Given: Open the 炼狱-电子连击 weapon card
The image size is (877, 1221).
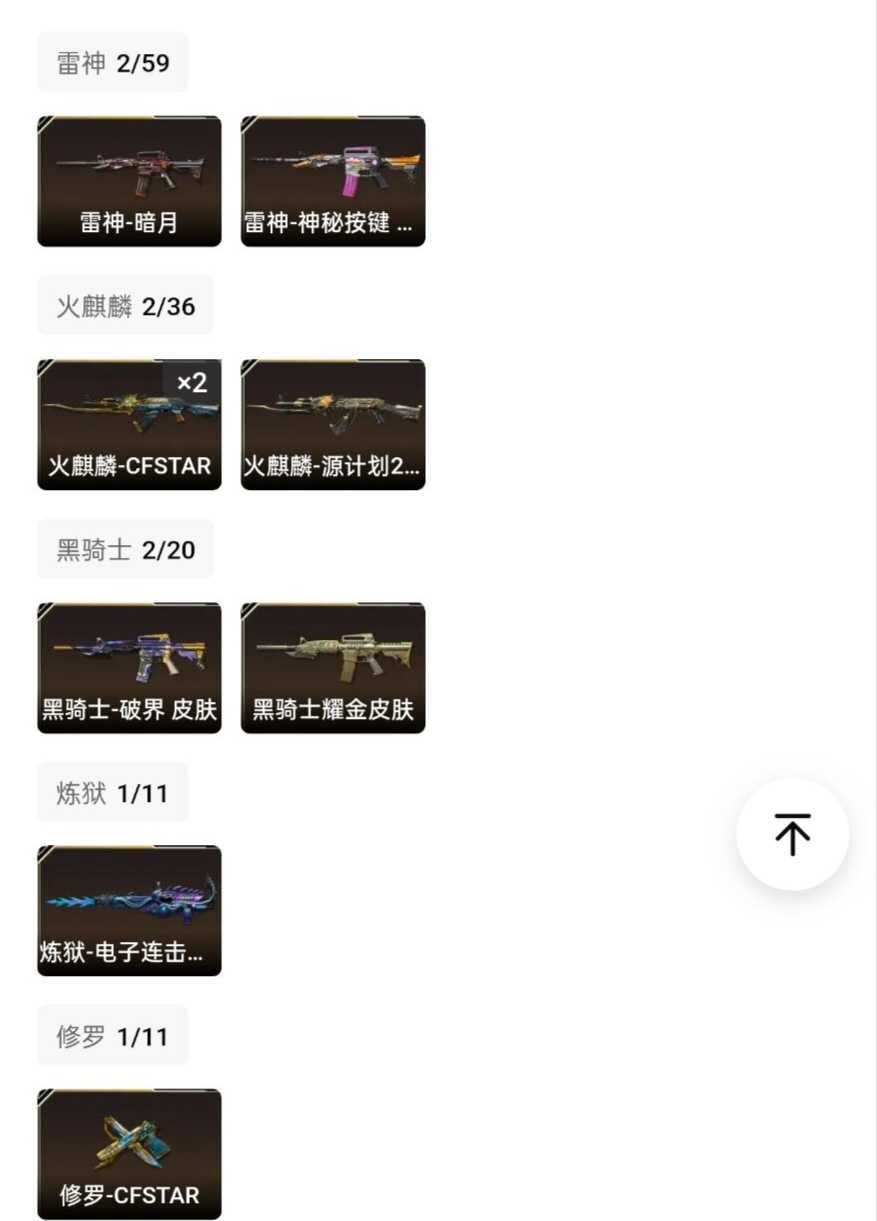Looking at the screenshot, I should tap(129, 911).
